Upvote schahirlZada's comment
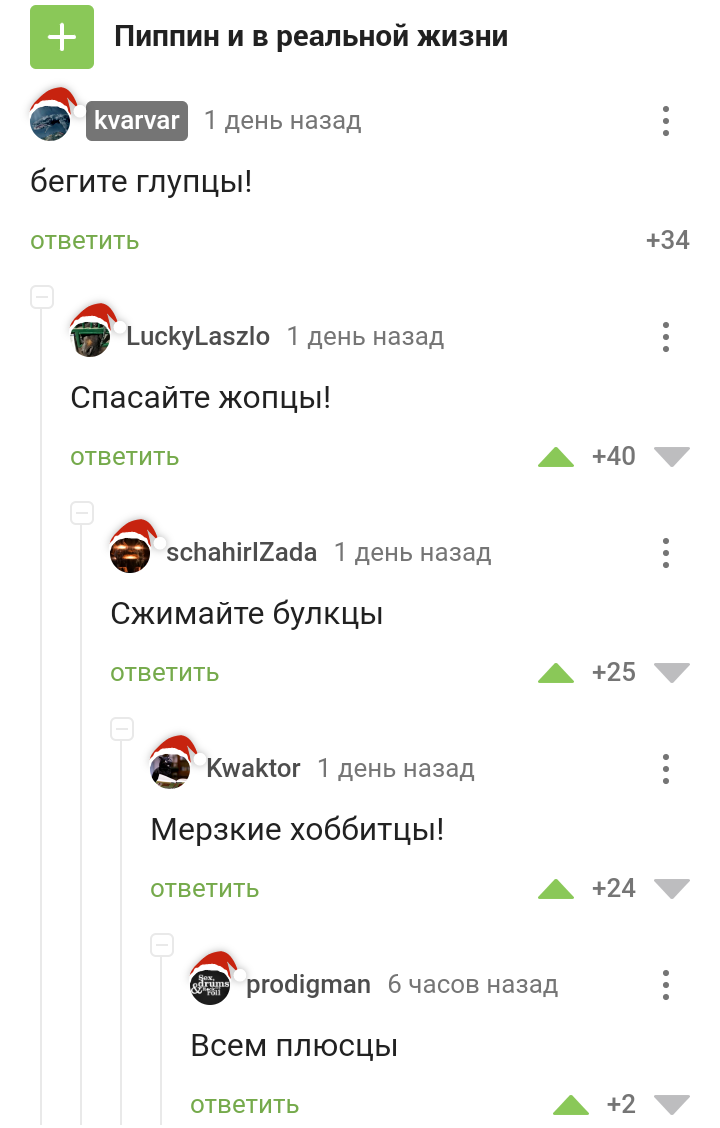 556,673
